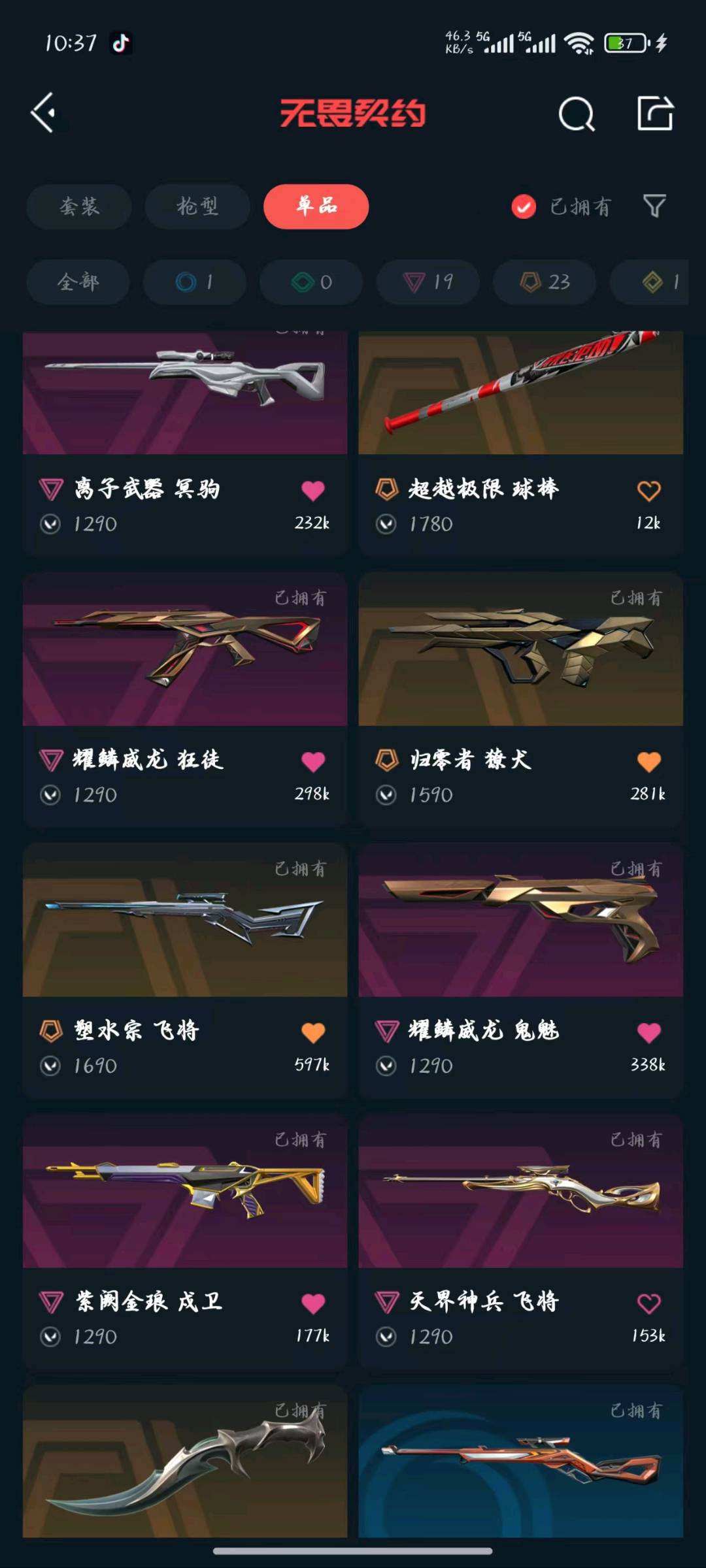The width and height of the screenshot is (706, 1568).
Task: Open the search icon
Action: click(577, 115)
